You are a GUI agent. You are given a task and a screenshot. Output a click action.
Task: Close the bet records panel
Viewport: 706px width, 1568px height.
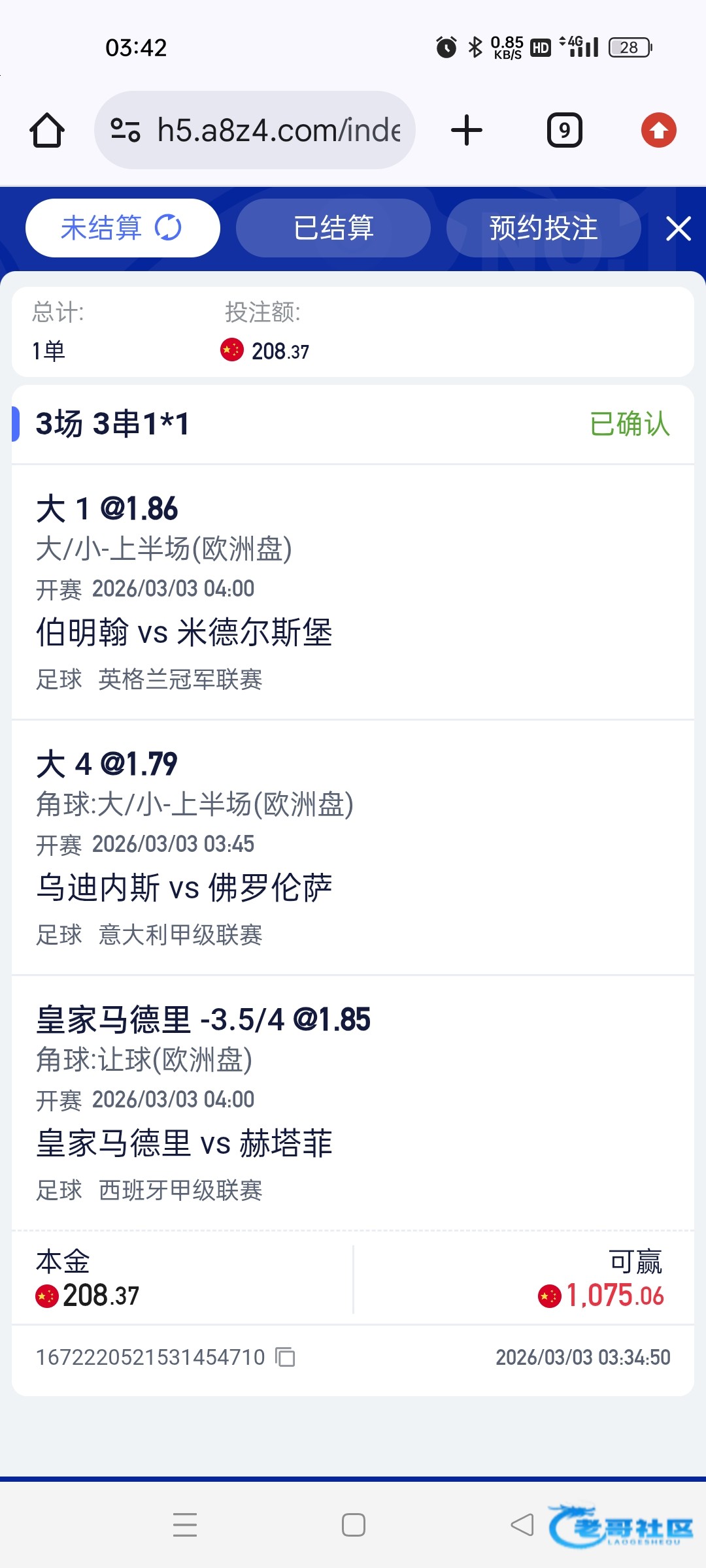(679, 229)
